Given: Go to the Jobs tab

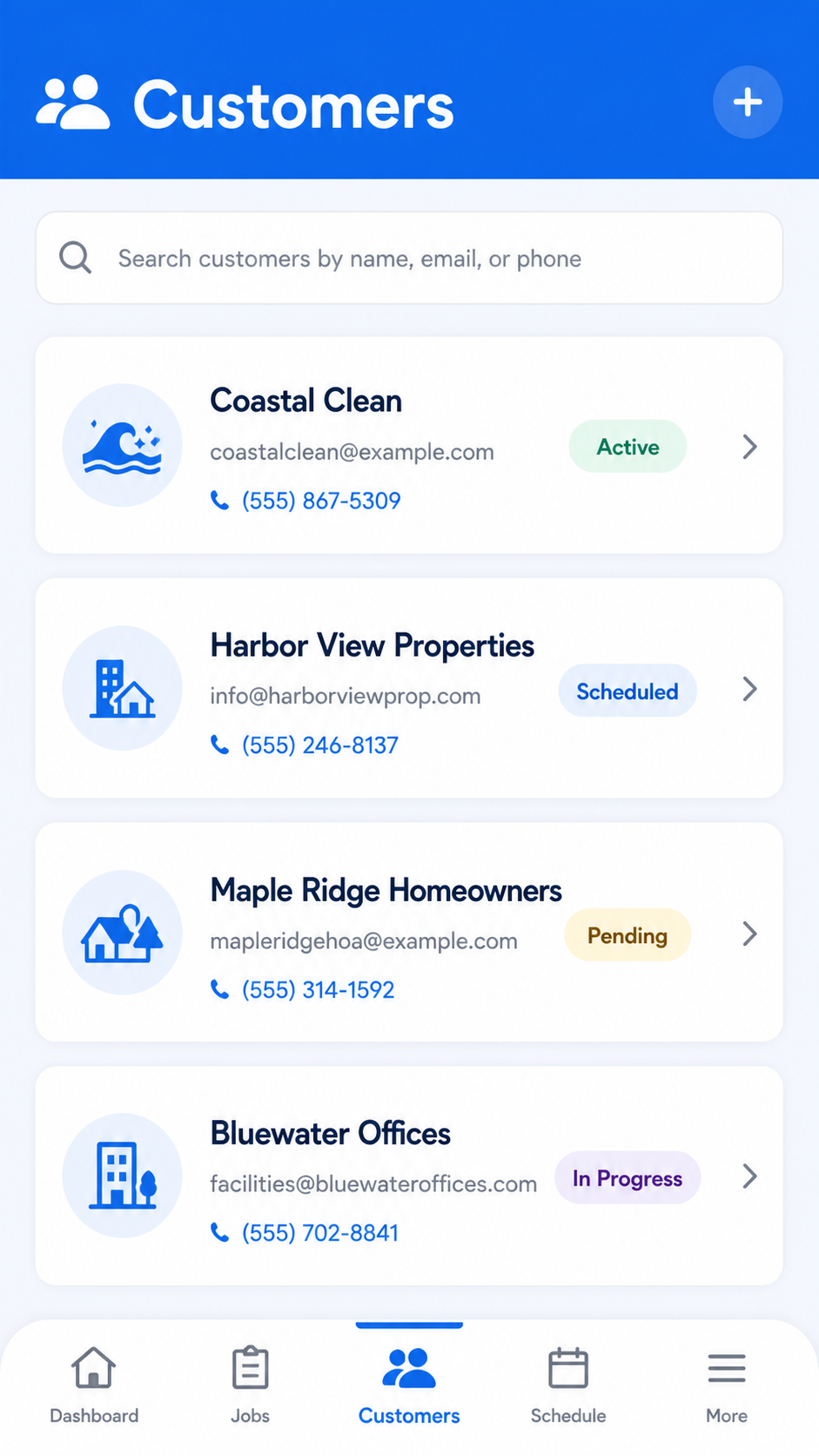Looking at the screenshot, I should pos(251,1385).
